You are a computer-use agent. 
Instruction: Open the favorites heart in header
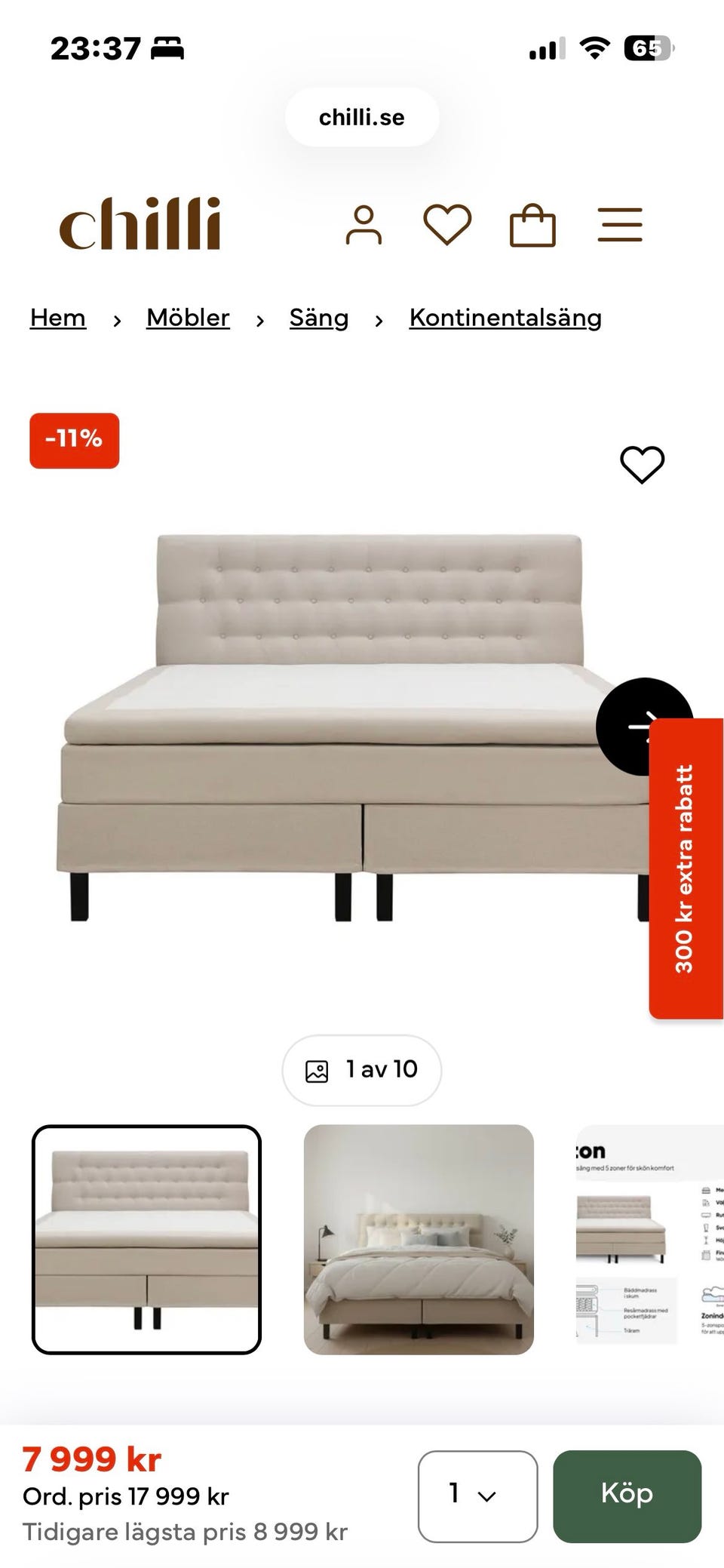(x=447, y=225)
